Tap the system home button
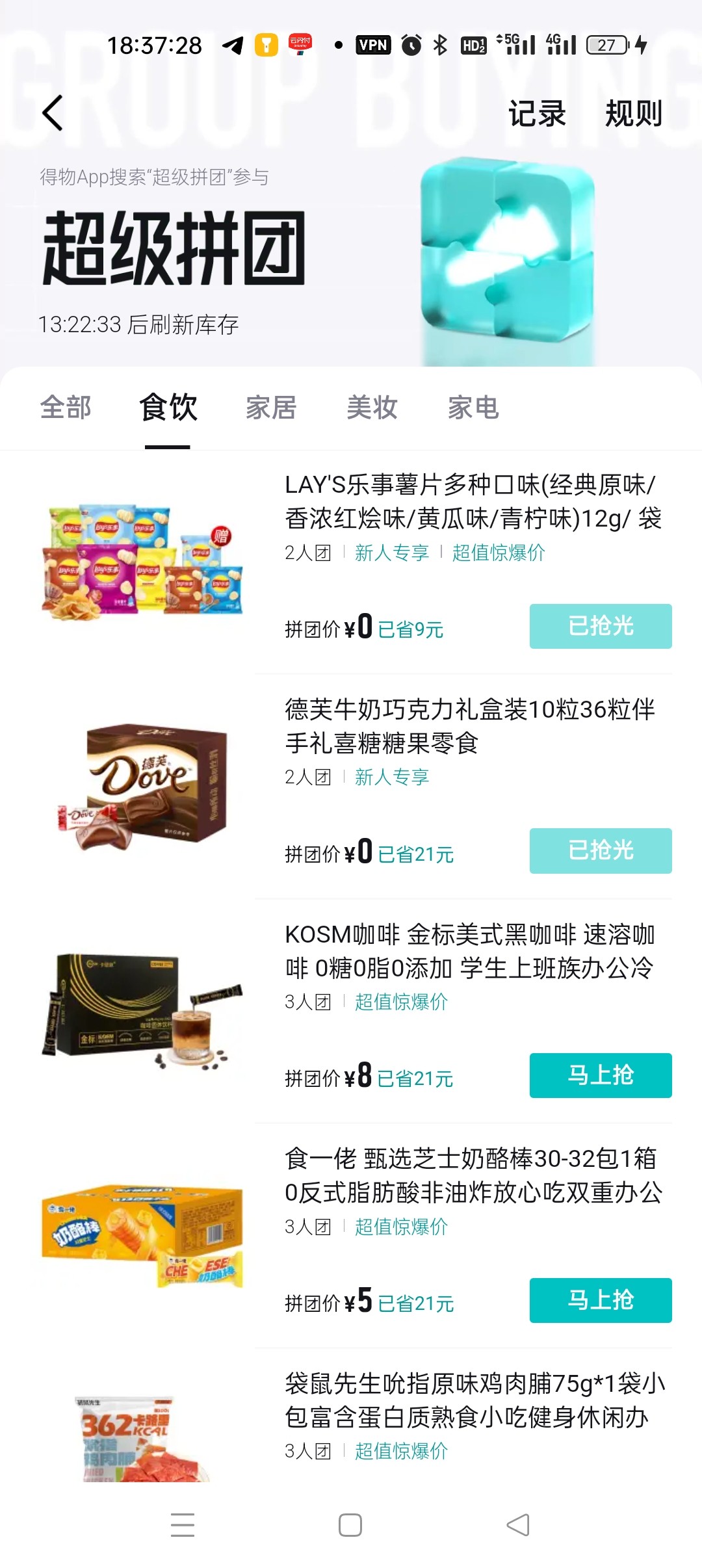This screenshot has height=1568, width=702. pyautogui.click(x=350, y=1525)
